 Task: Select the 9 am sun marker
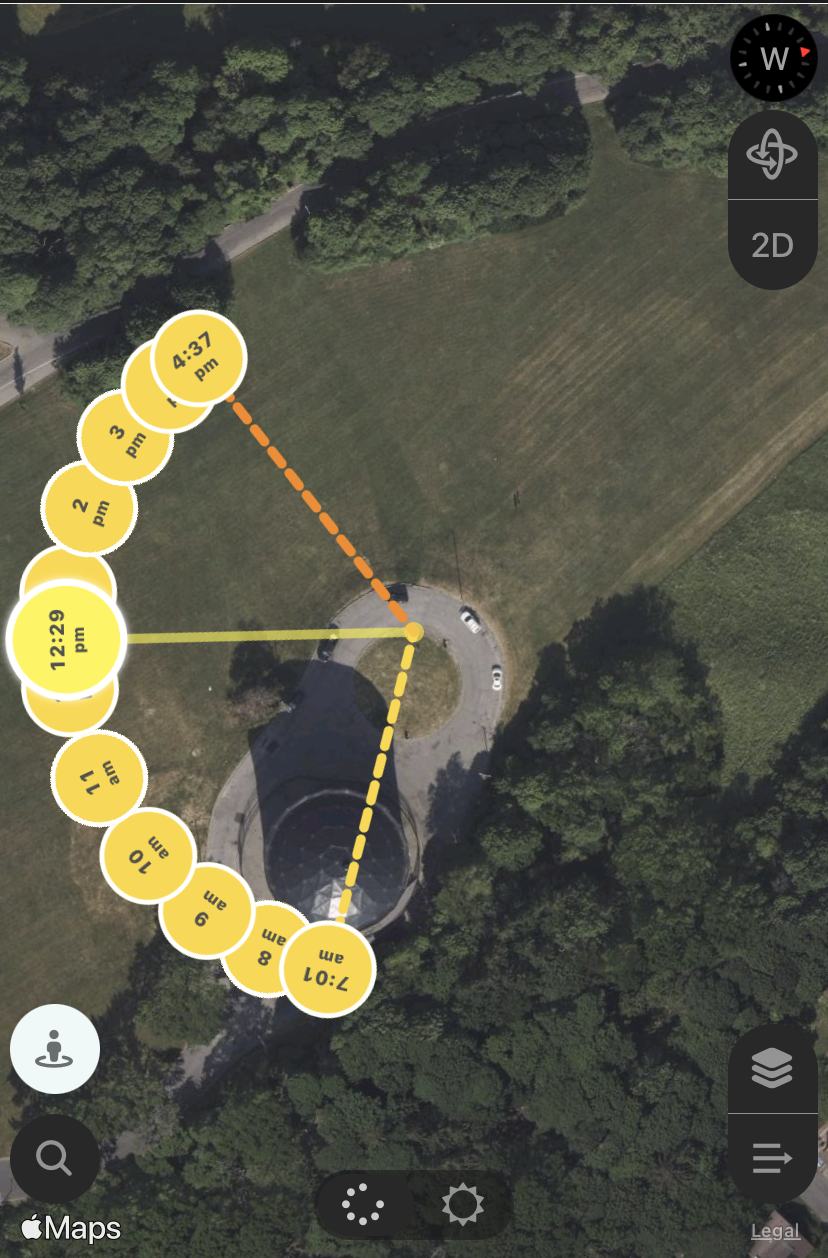[208, 909]
